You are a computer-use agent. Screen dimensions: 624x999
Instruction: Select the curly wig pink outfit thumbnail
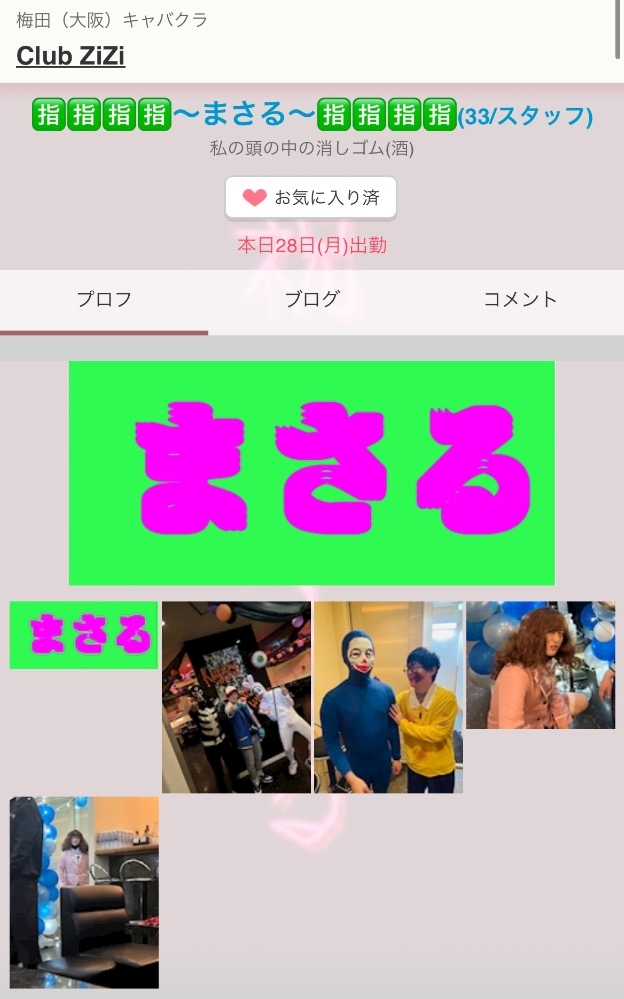[541, 665]
